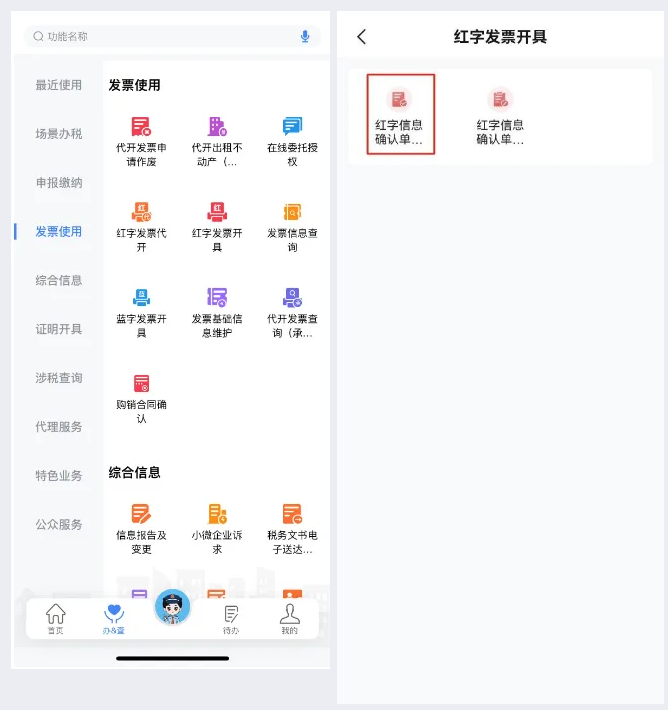
Task: Open 红字发票代开
Action: pos(141,226)
